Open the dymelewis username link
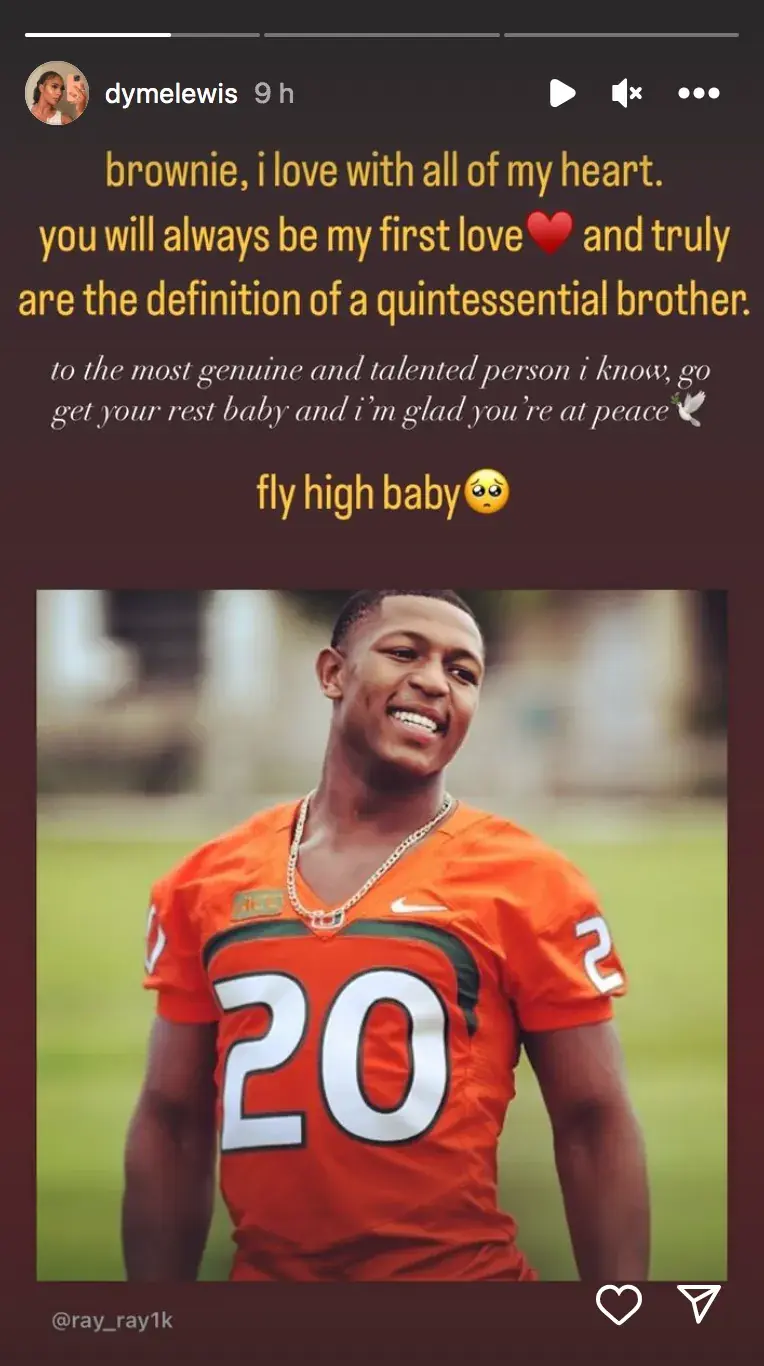 coord(171,94)
